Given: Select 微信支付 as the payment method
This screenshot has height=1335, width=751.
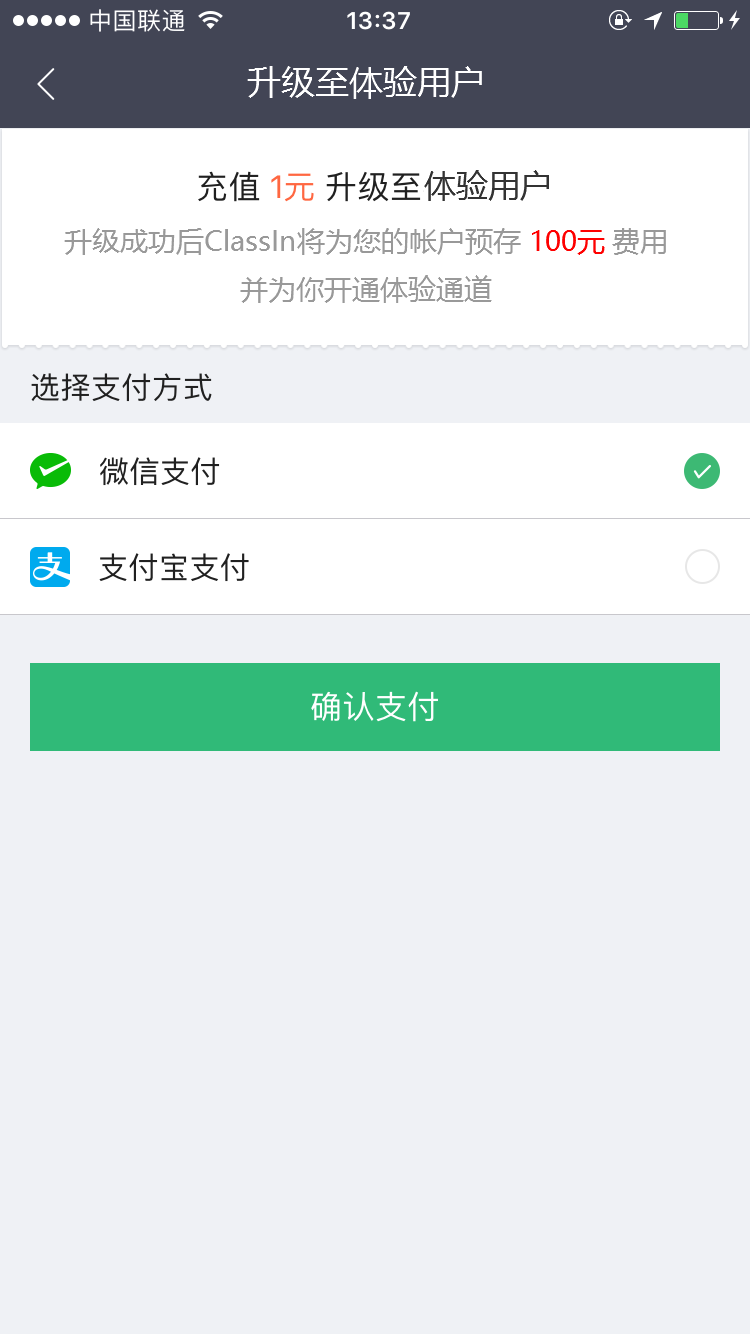Looking at the screenshot, I should point(374,471).
